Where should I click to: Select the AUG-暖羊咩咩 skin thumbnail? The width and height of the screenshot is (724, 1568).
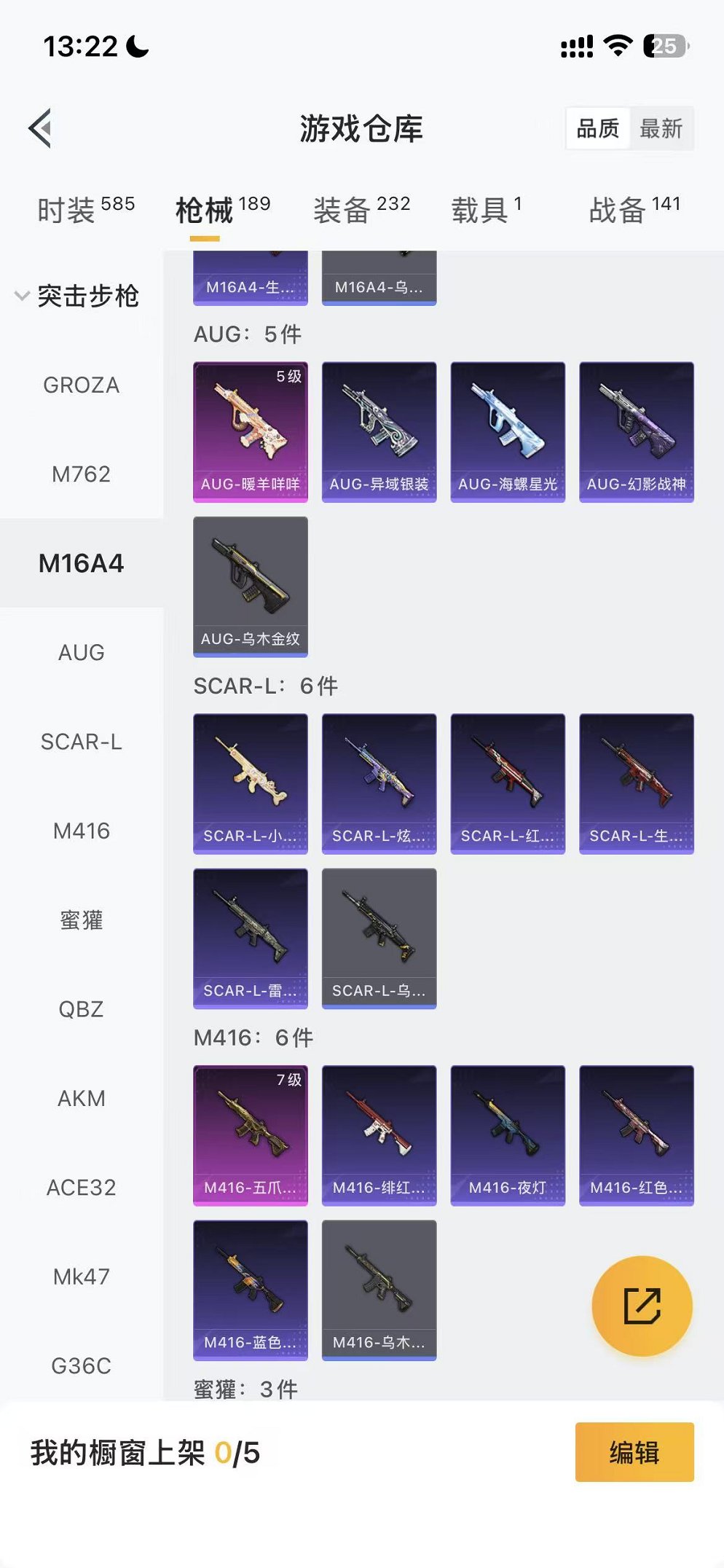[x=251, y=431]
